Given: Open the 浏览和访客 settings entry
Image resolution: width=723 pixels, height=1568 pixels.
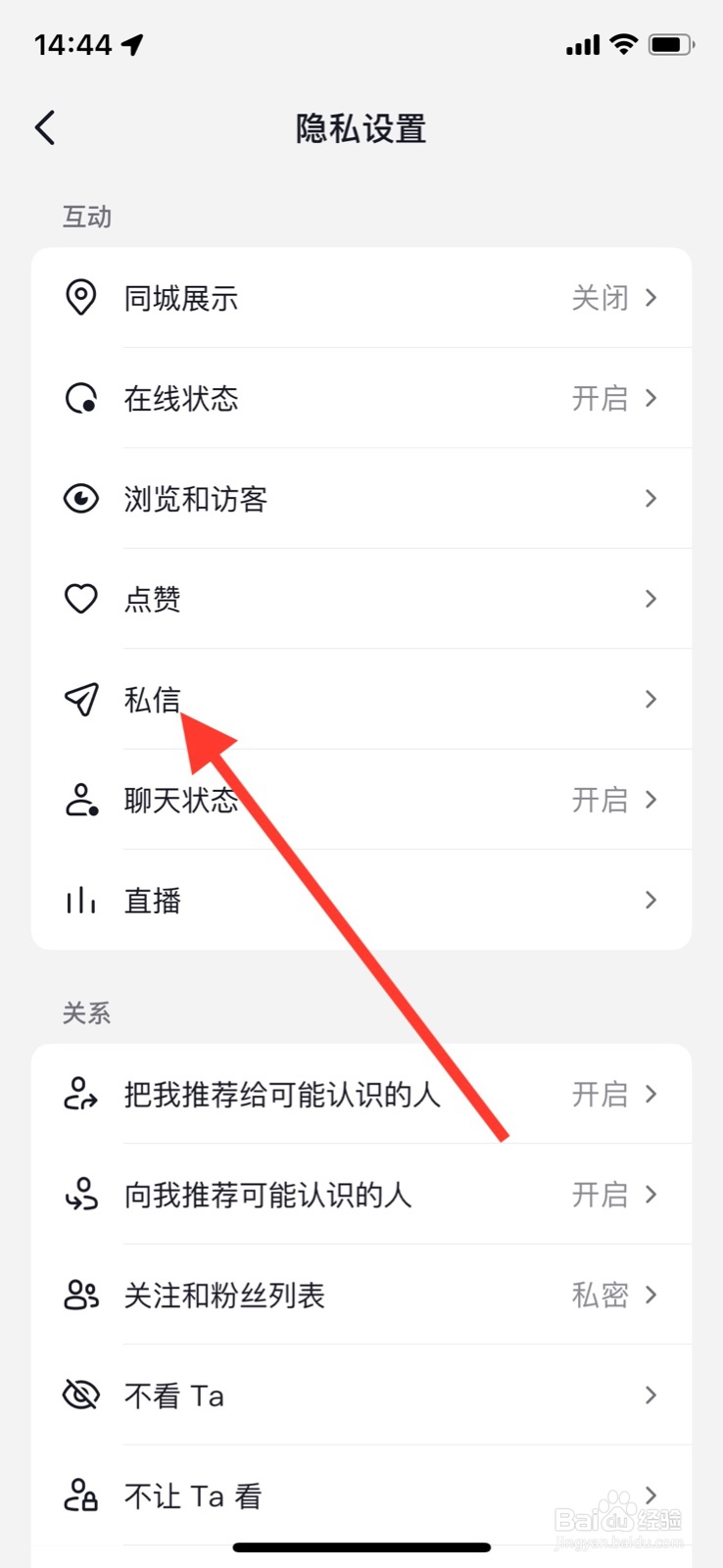Looking at the screenshot, I should click(x=362, y=499).
